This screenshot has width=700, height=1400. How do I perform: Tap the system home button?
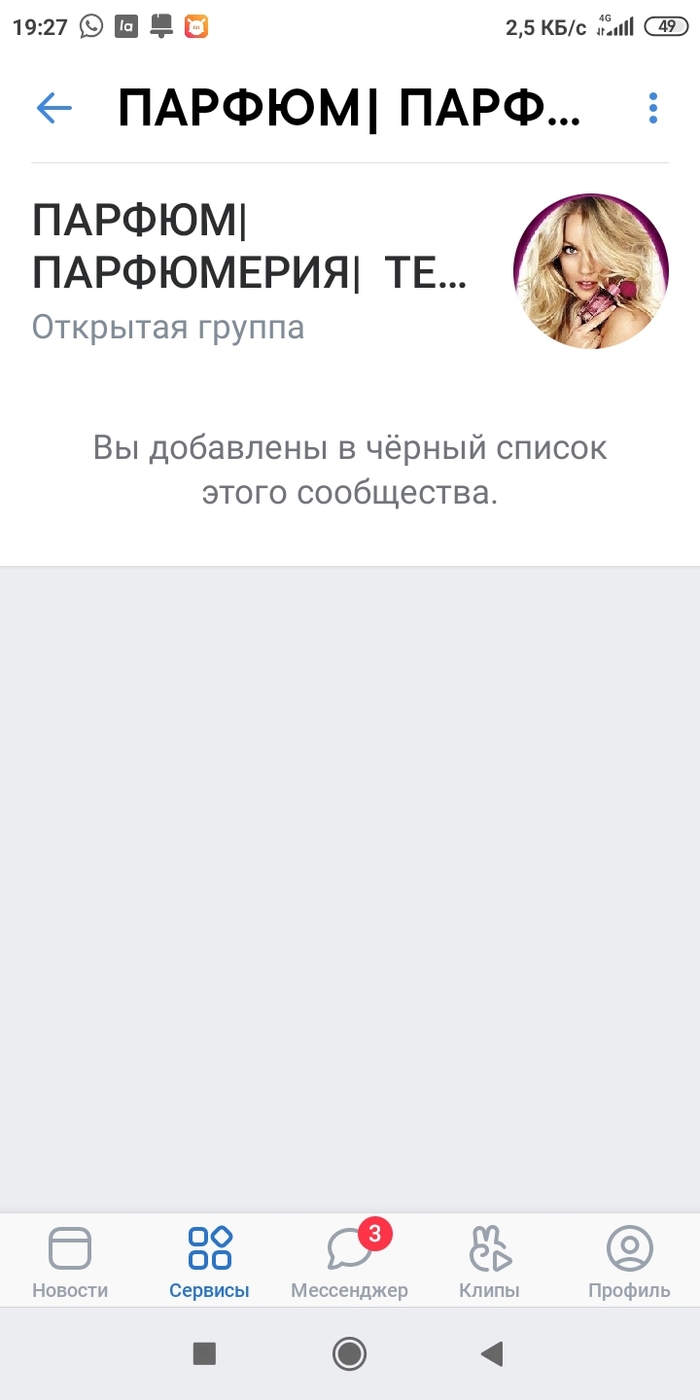point(349,1354)
